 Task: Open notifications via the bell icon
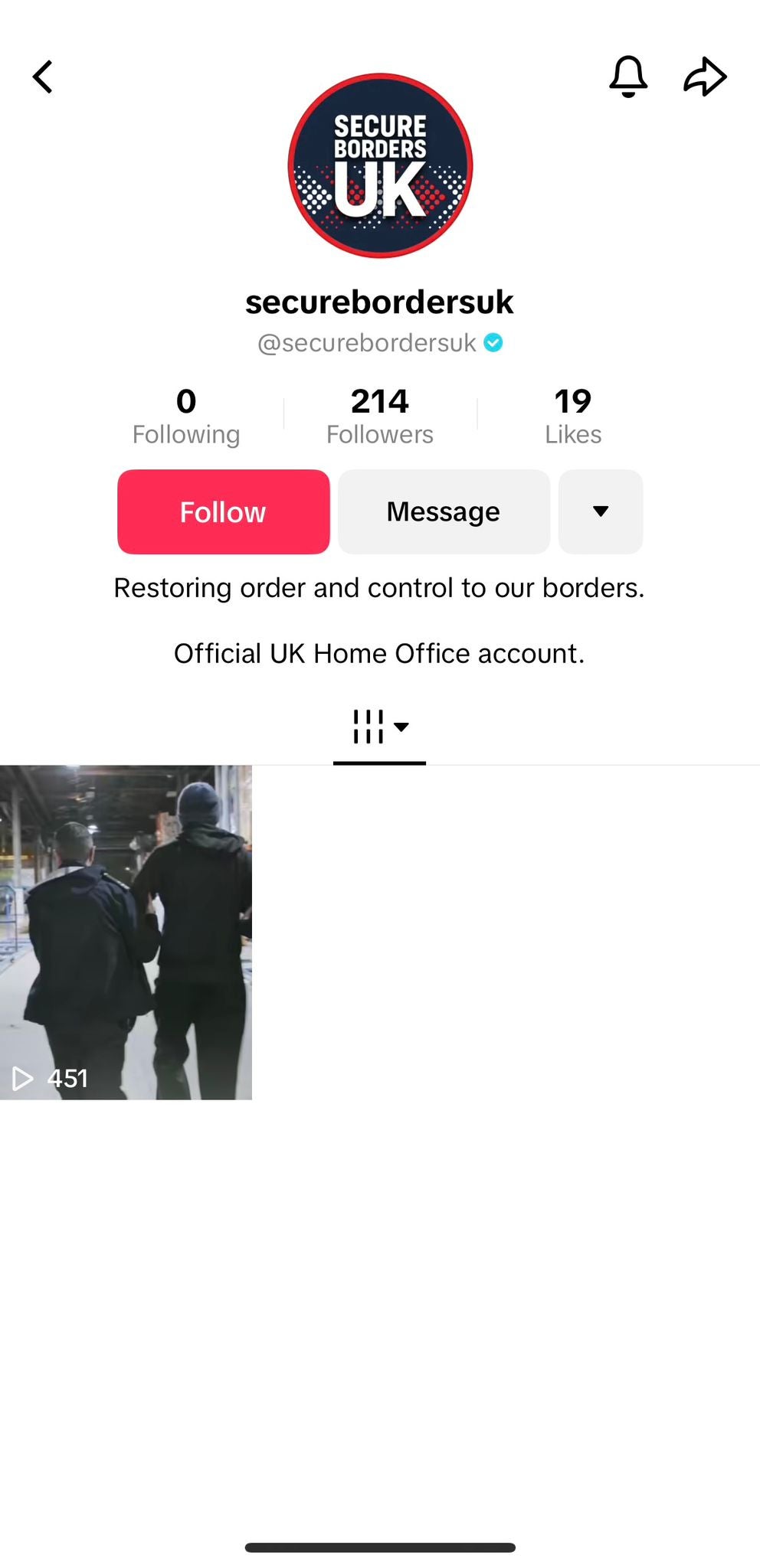(x=628, y=76)
